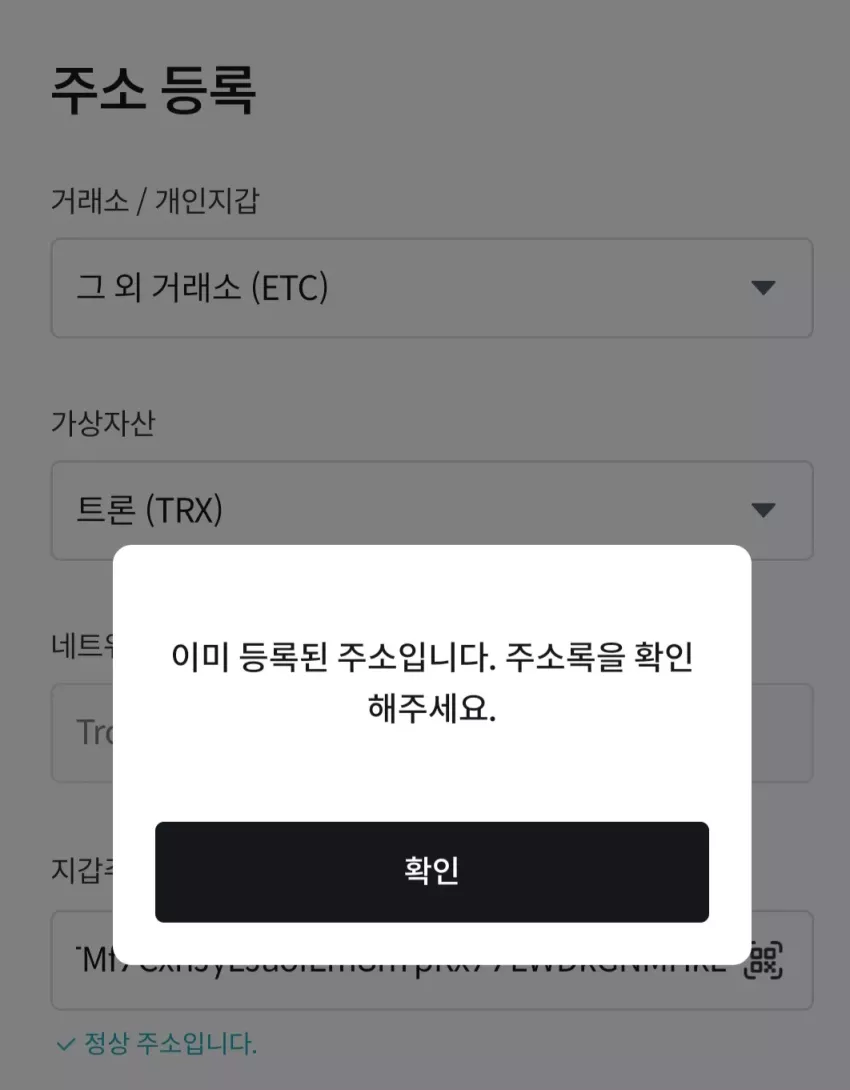Open the 거래소 / 개인지갑 dropdown

[x=432, y=288]
